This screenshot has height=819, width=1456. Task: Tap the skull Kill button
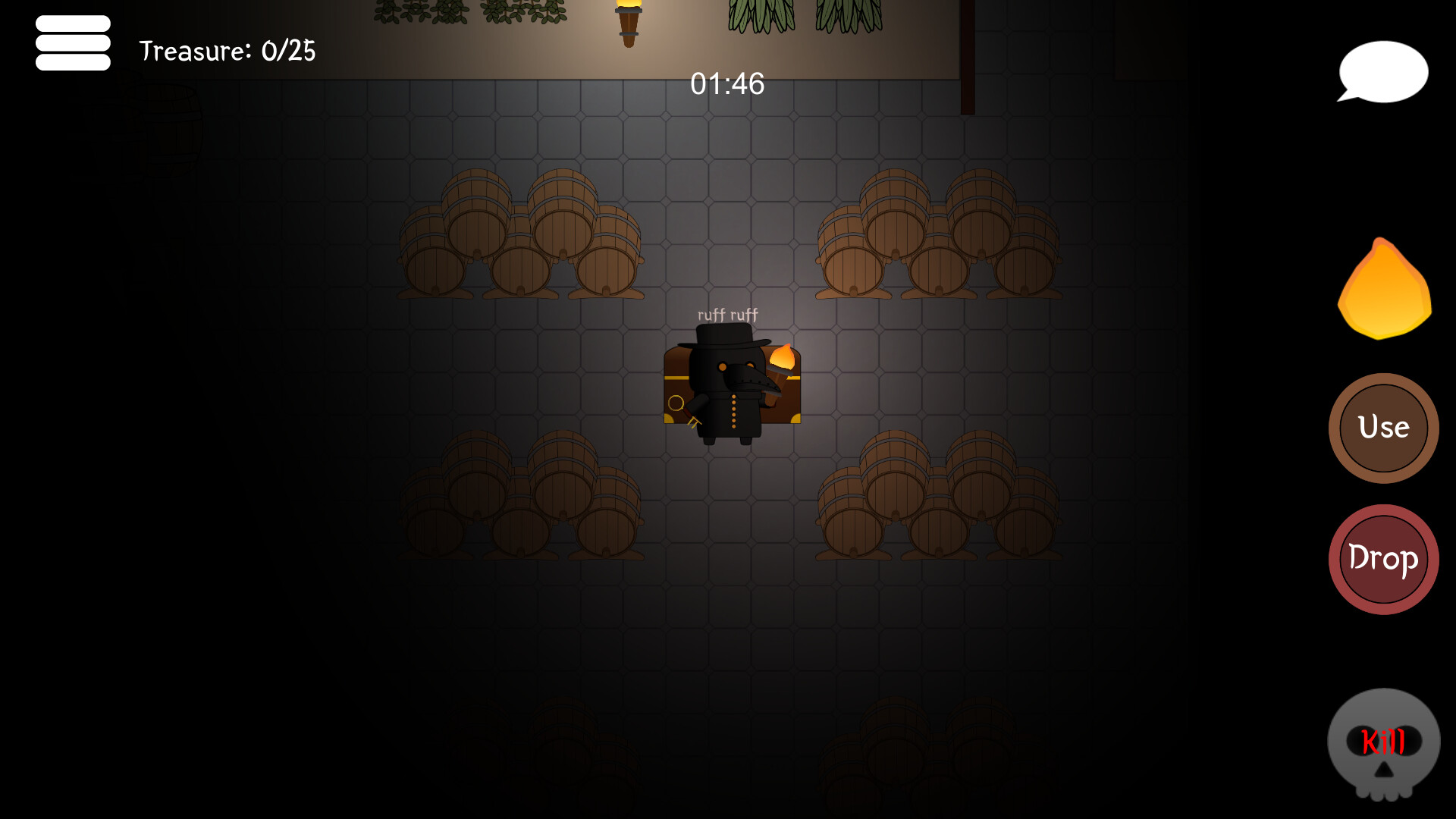(1383, 743)
